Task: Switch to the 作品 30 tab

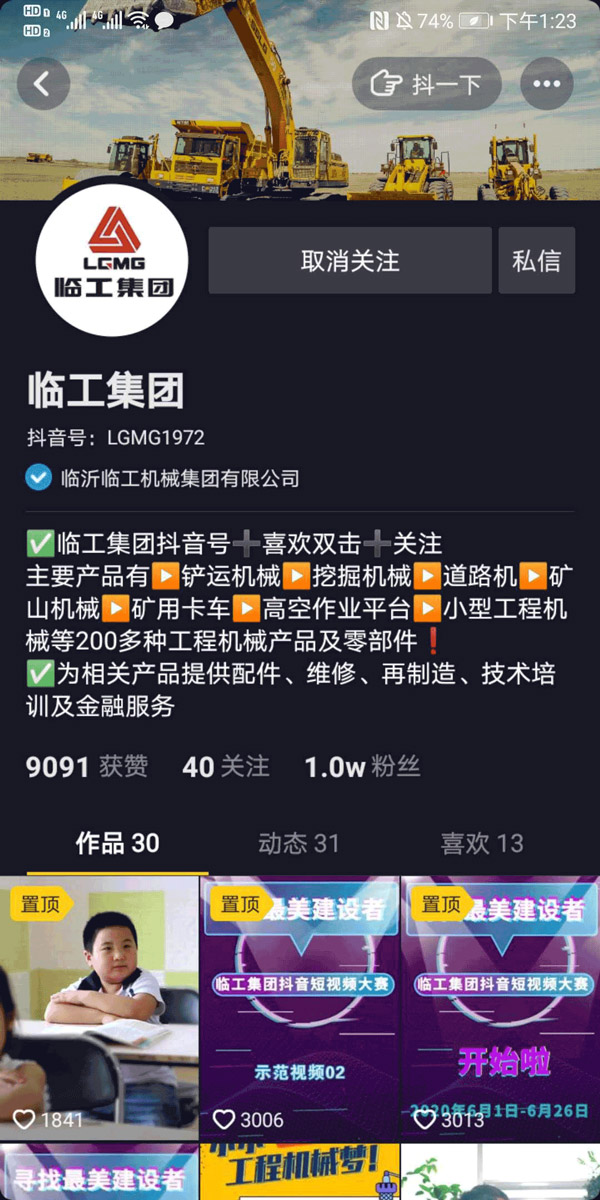Action: (117, 843)
